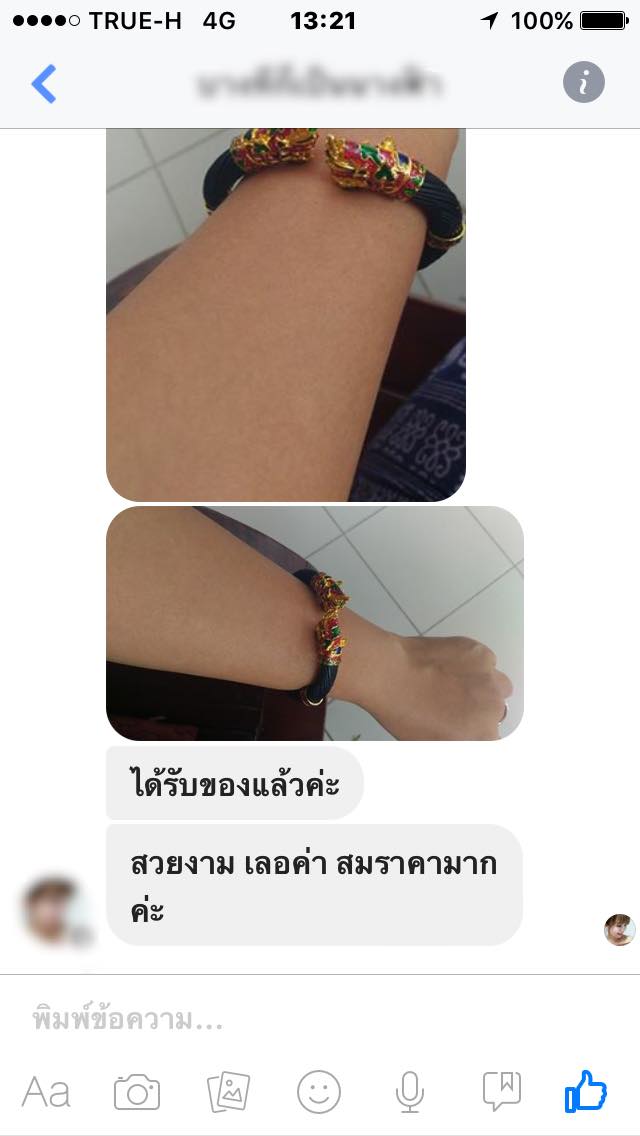View the lower wrist bracelet photo
This screenshot has height=1136, width=640.
tap(314, 623)
